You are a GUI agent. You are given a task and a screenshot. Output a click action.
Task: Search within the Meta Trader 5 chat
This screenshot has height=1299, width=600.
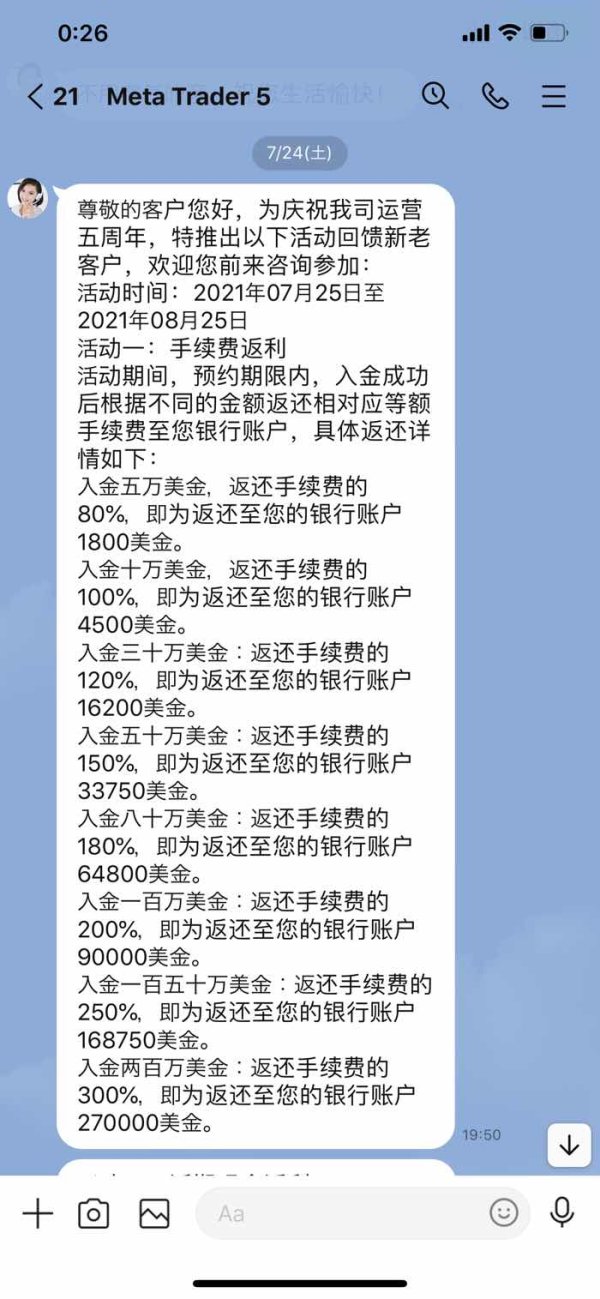click(435, 96)
